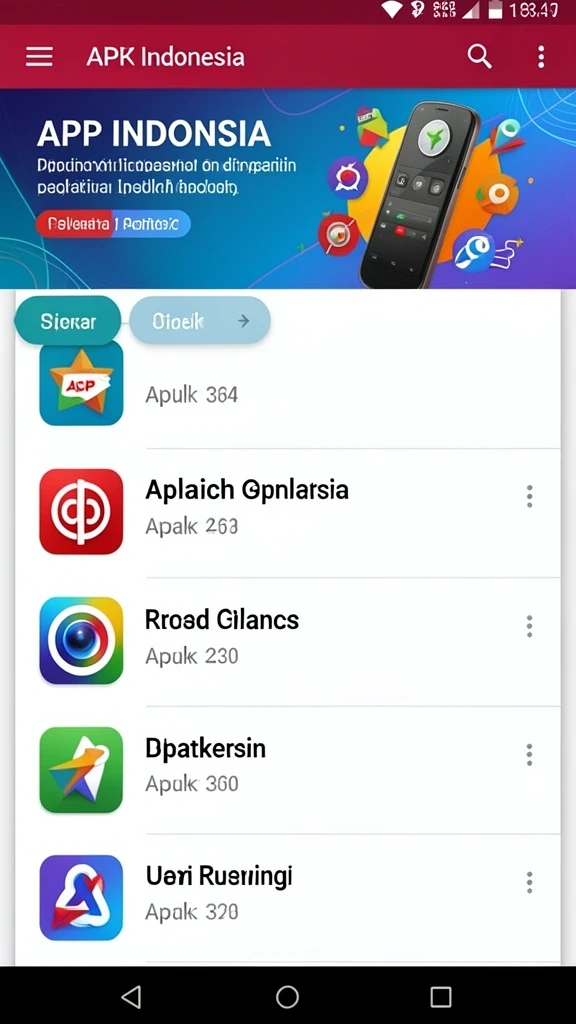Open the hamburger drawer menu

coord(39,57)
